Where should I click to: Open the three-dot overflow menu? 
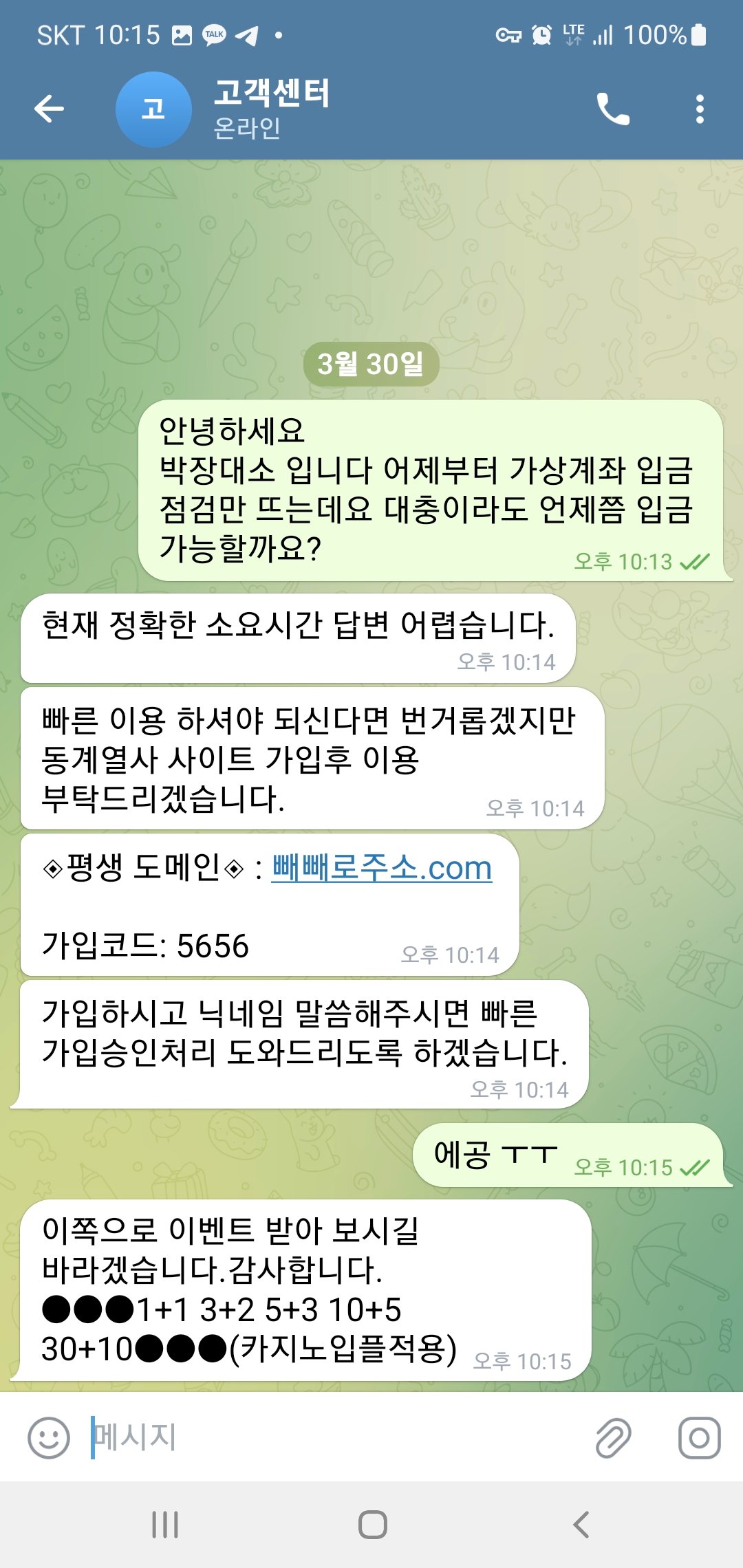coord(700,109)
